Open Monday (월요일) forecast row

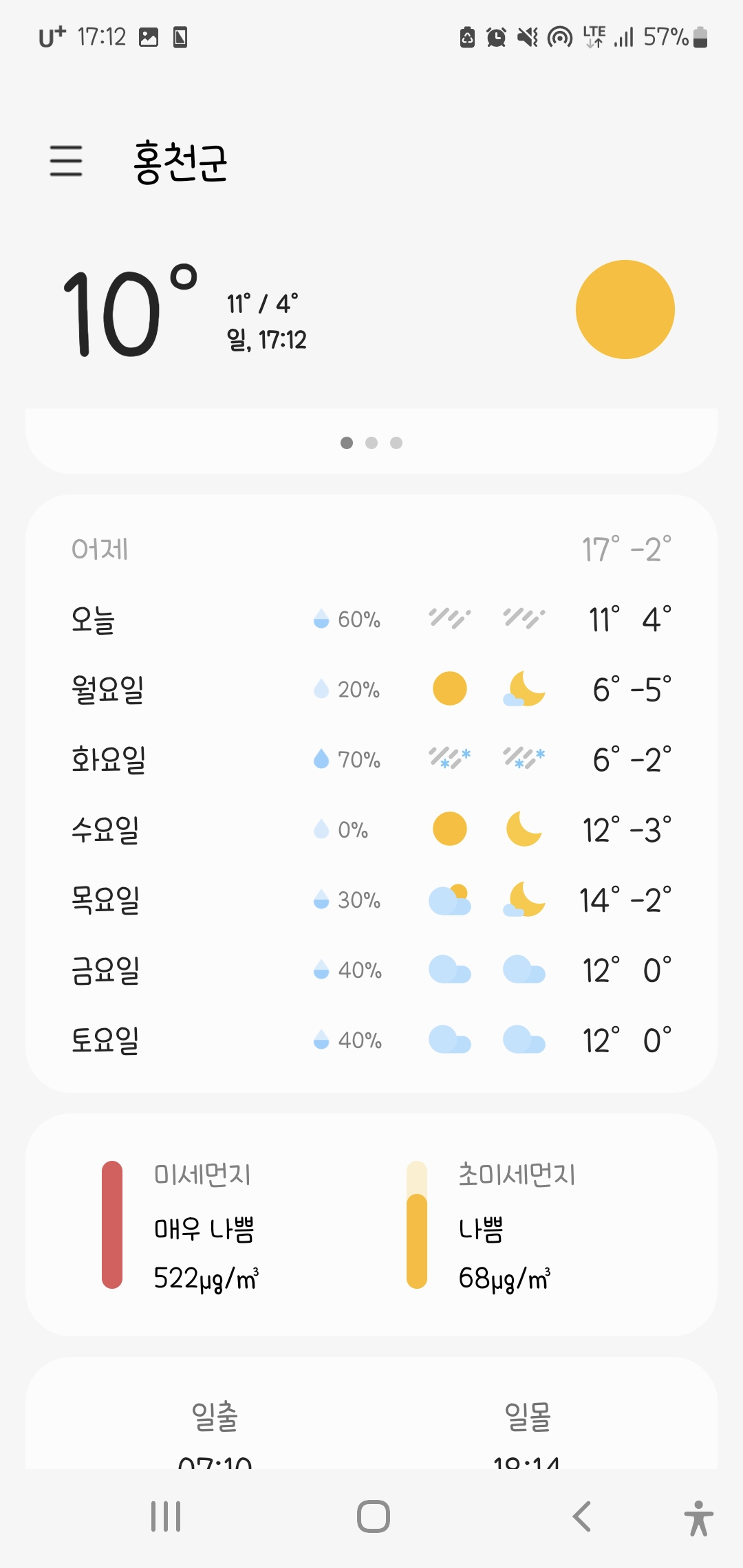tap(371, 689)
